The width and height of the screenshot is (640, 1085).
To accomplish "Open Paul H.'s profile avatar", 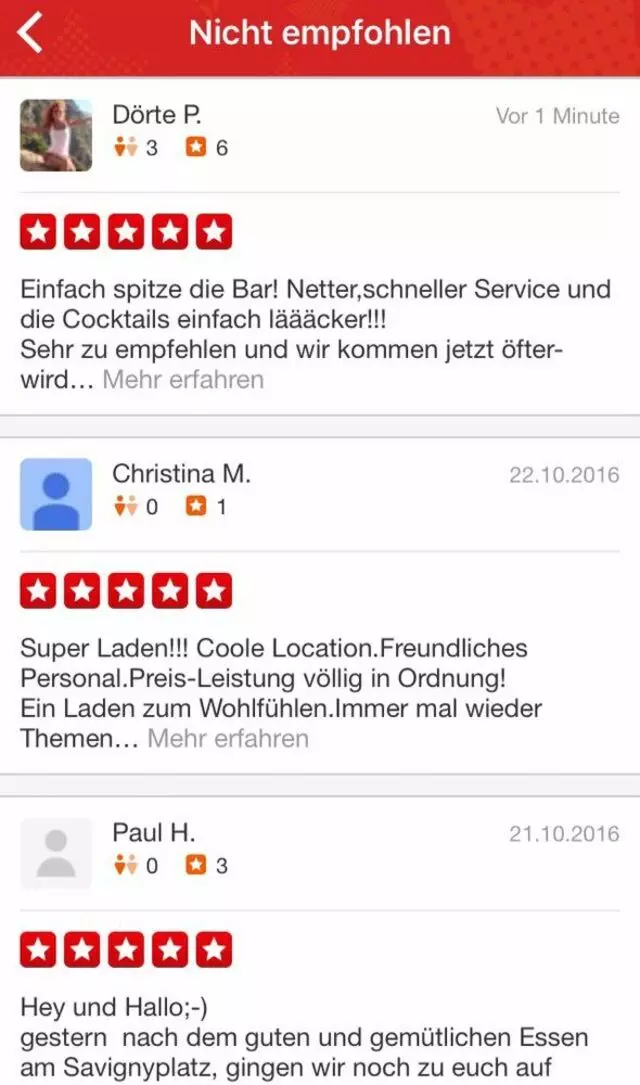I will click(x=56, y=853).
